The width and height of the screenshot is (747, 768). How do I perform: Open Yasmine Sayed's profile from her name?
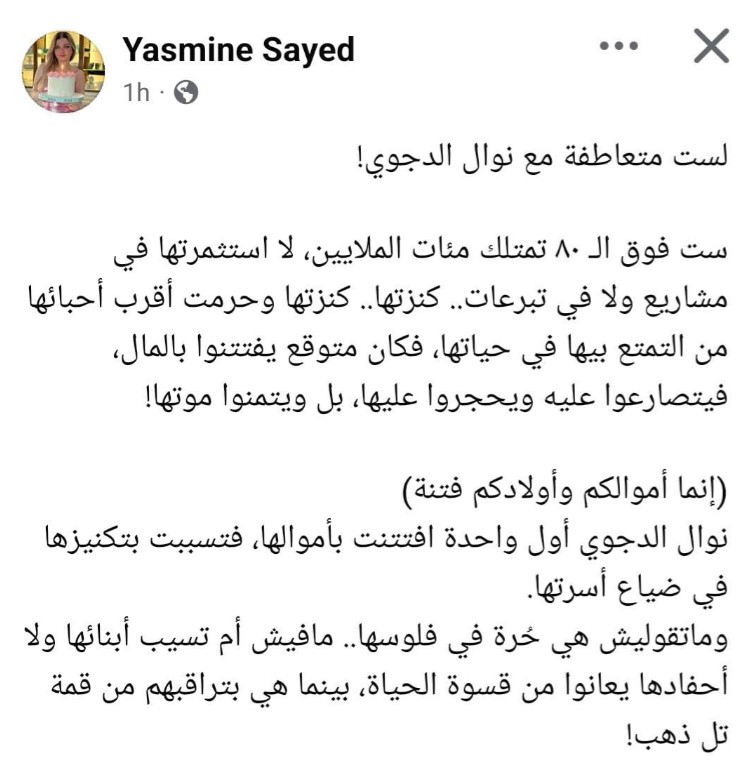(x=238, y=49)
